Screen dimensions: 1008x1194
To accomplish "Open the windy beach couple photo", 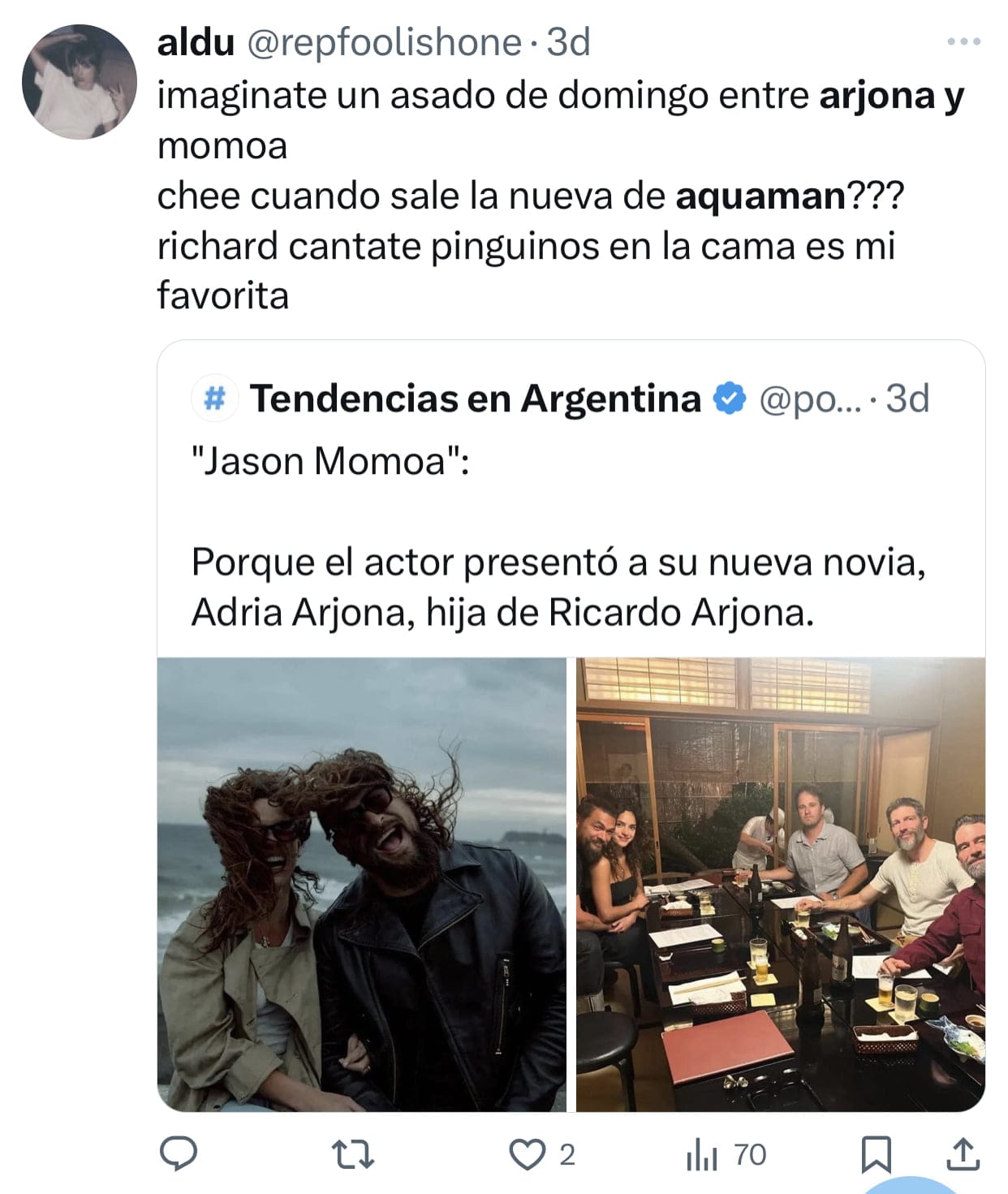I will pos(361,884).
